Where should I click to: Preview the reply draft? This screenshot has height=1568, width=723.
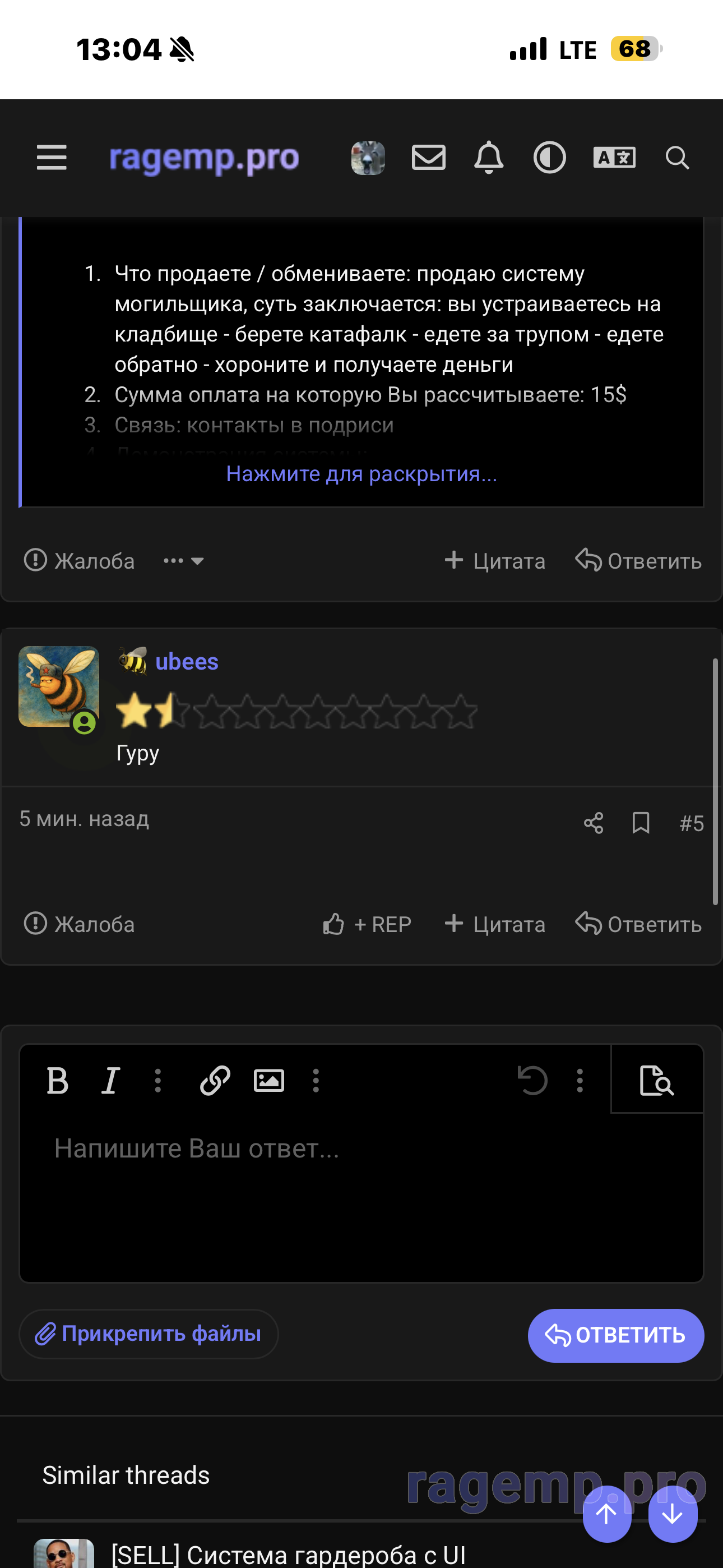click(x=657, y=1081)
